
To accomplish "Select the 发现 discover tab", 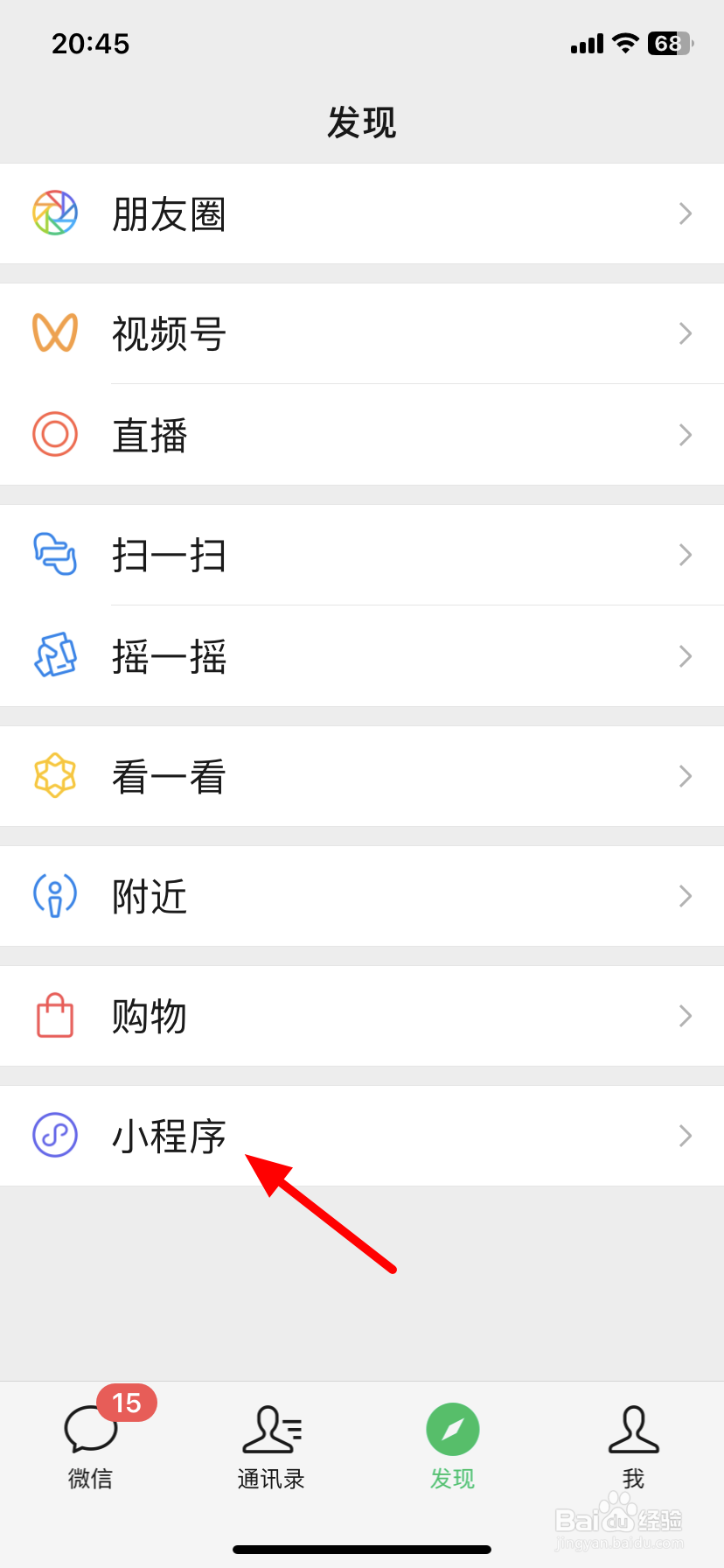I will pyautogui.click(x=452, y=1445).
